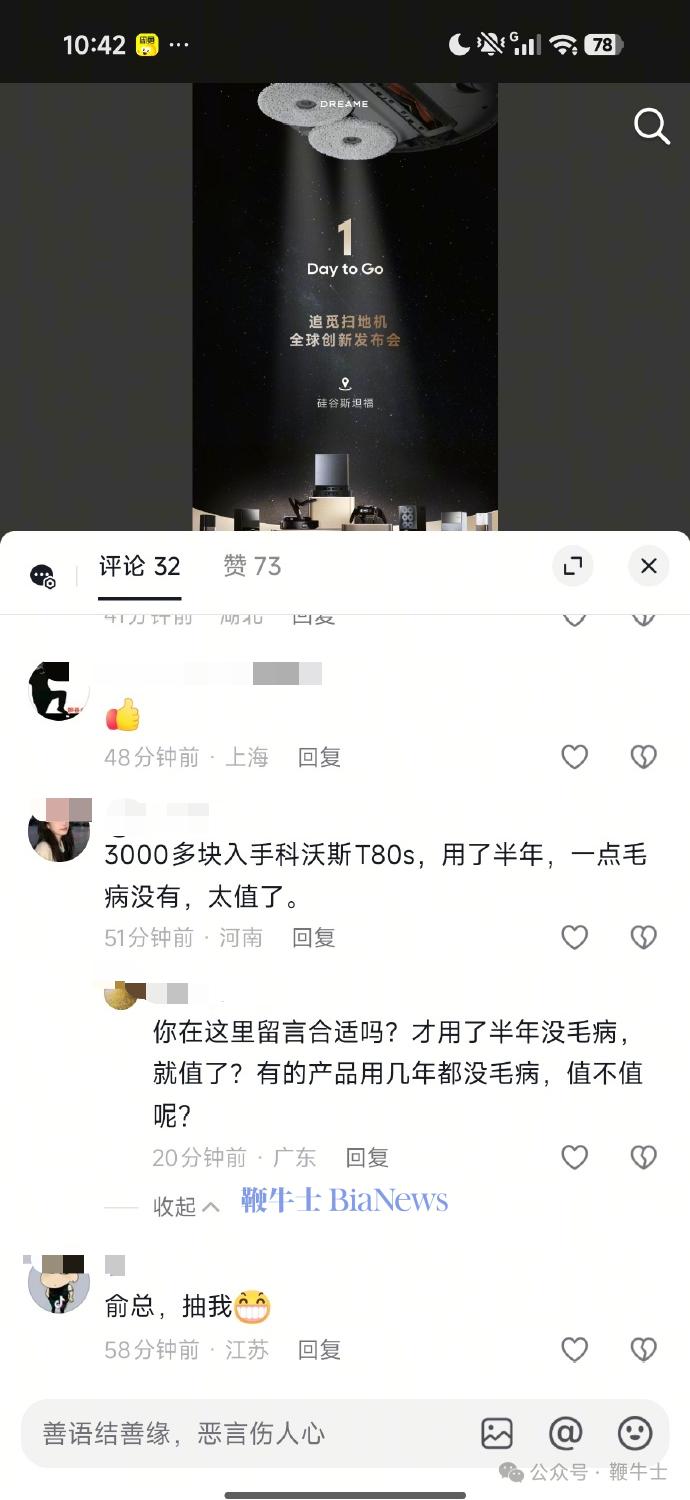Like the 广东 reply about 半年没毛病
This screenshot has width=690, height=1500.
pos(574,1157)
